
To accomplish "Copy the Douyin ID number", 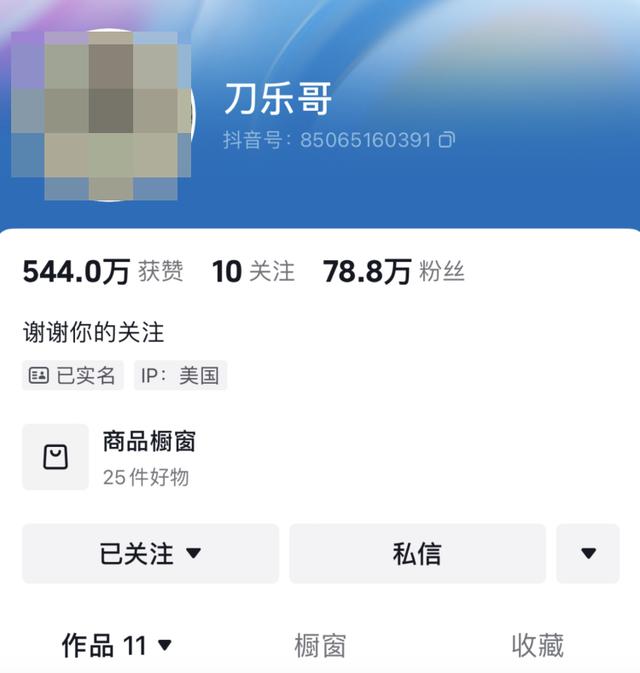I will tap(447, 139).
